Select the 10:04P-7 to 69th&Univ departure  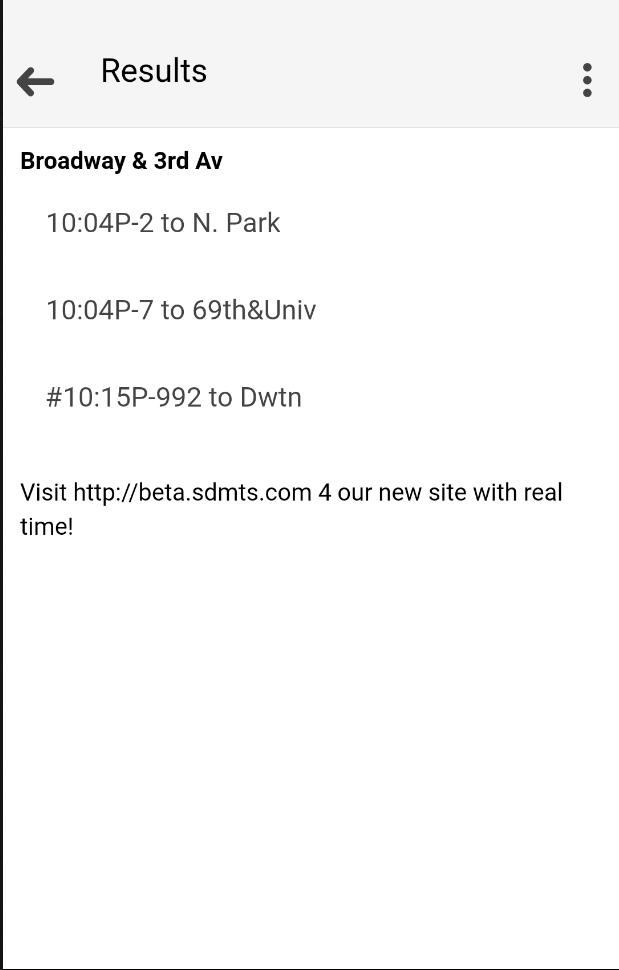pos(181,310)
